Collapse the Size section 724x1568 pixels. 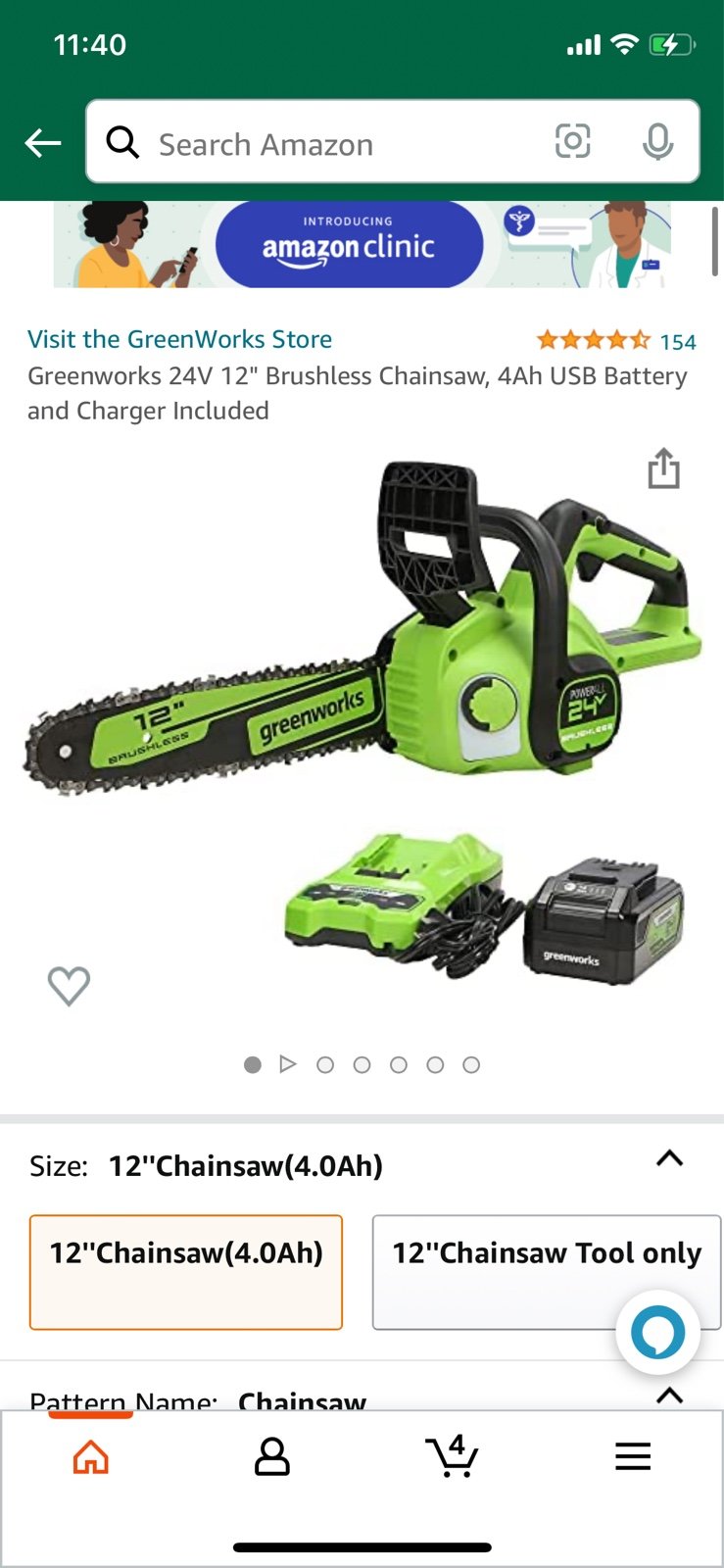pos(669,1159)
